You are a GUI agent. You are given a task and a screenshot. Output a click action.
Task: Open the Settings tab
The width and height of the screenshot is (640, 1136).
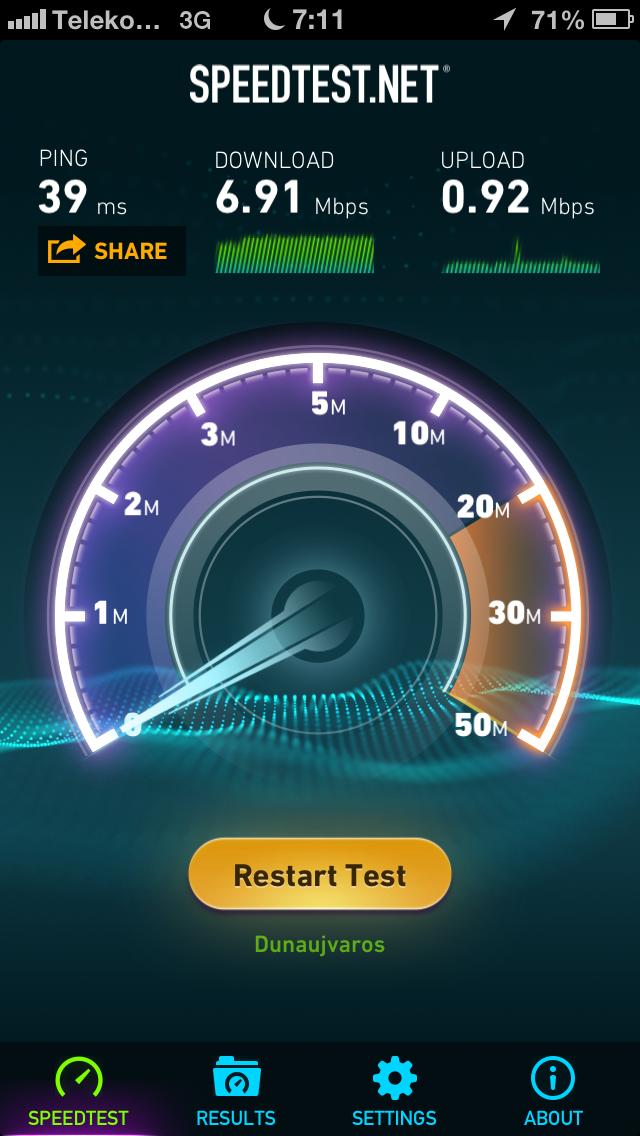[x=394, y=1090]
